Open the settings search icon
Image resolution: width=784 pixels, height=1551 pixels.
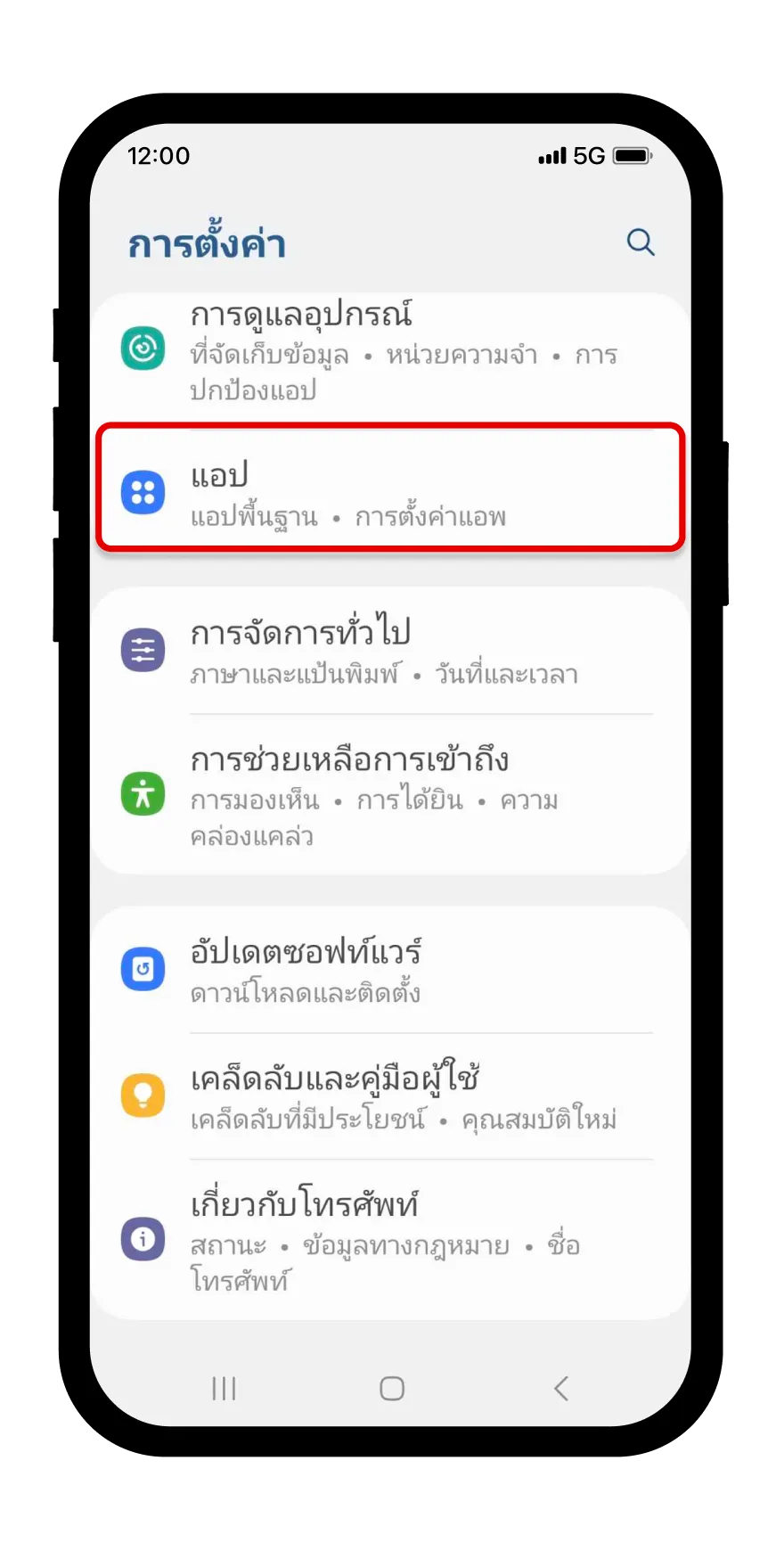(641, 242)
